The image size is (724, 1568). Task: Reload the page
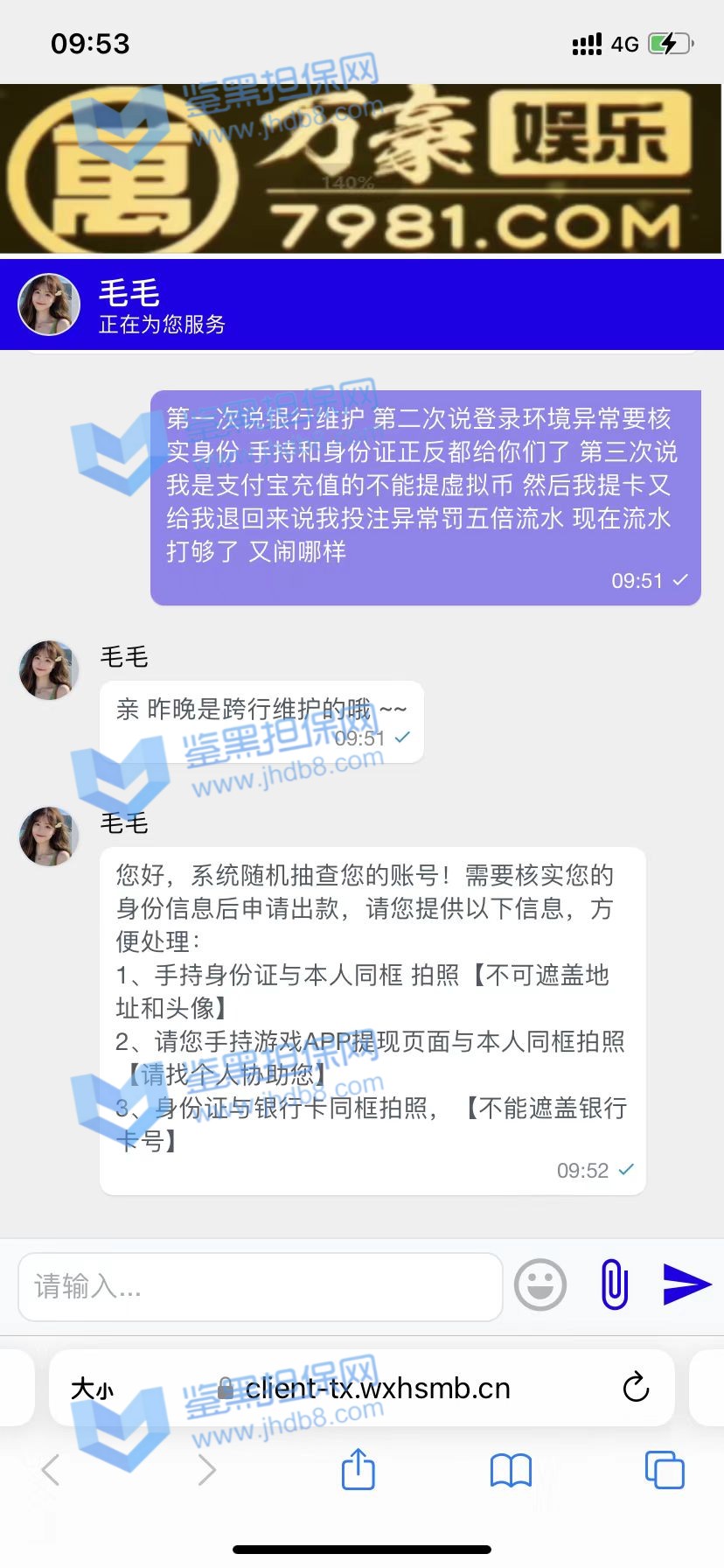click(x=636, y=1388)
